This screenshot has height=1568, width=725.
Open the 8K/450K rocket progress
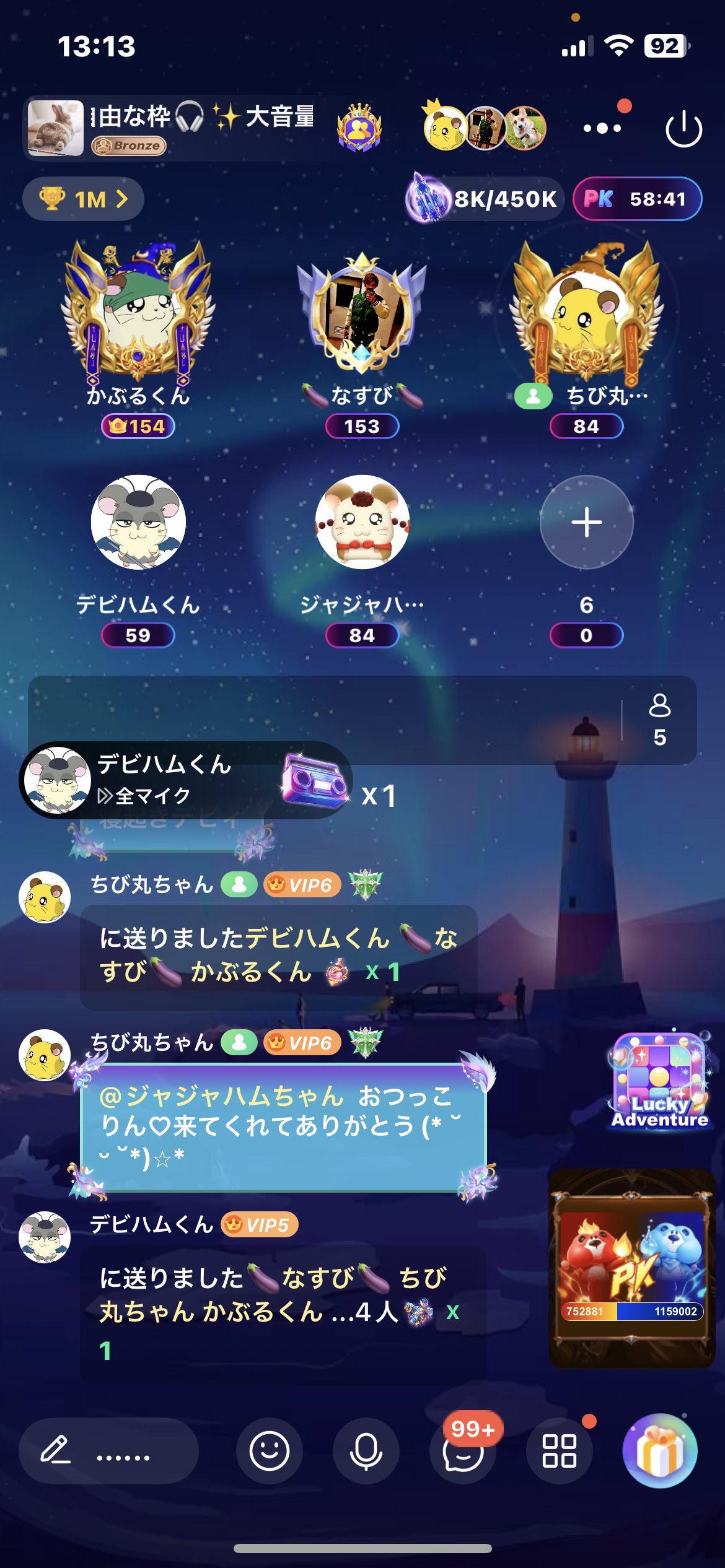pos(484,198)
